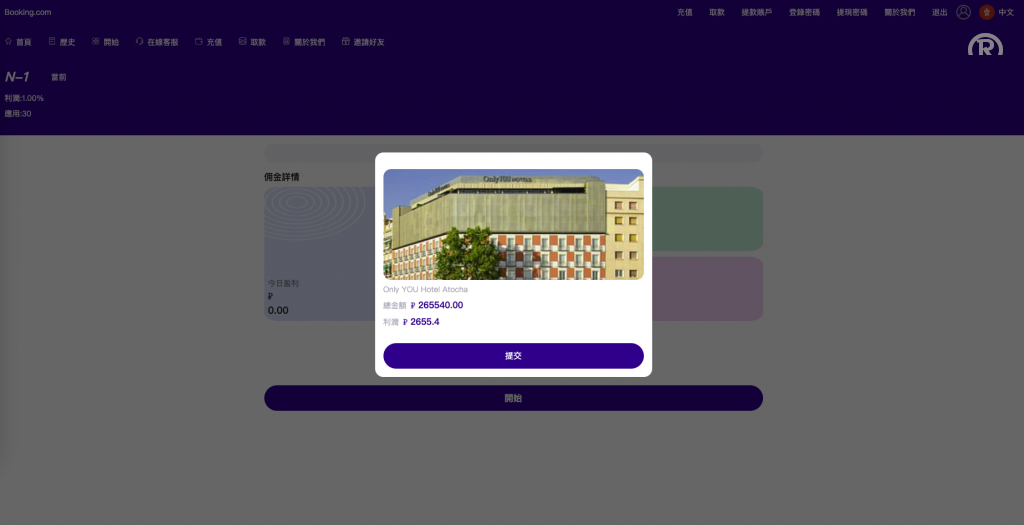This screenshot has width=1024, height=525.
Task: Go to 首頁 home page
Action: [x=18, y=42]
